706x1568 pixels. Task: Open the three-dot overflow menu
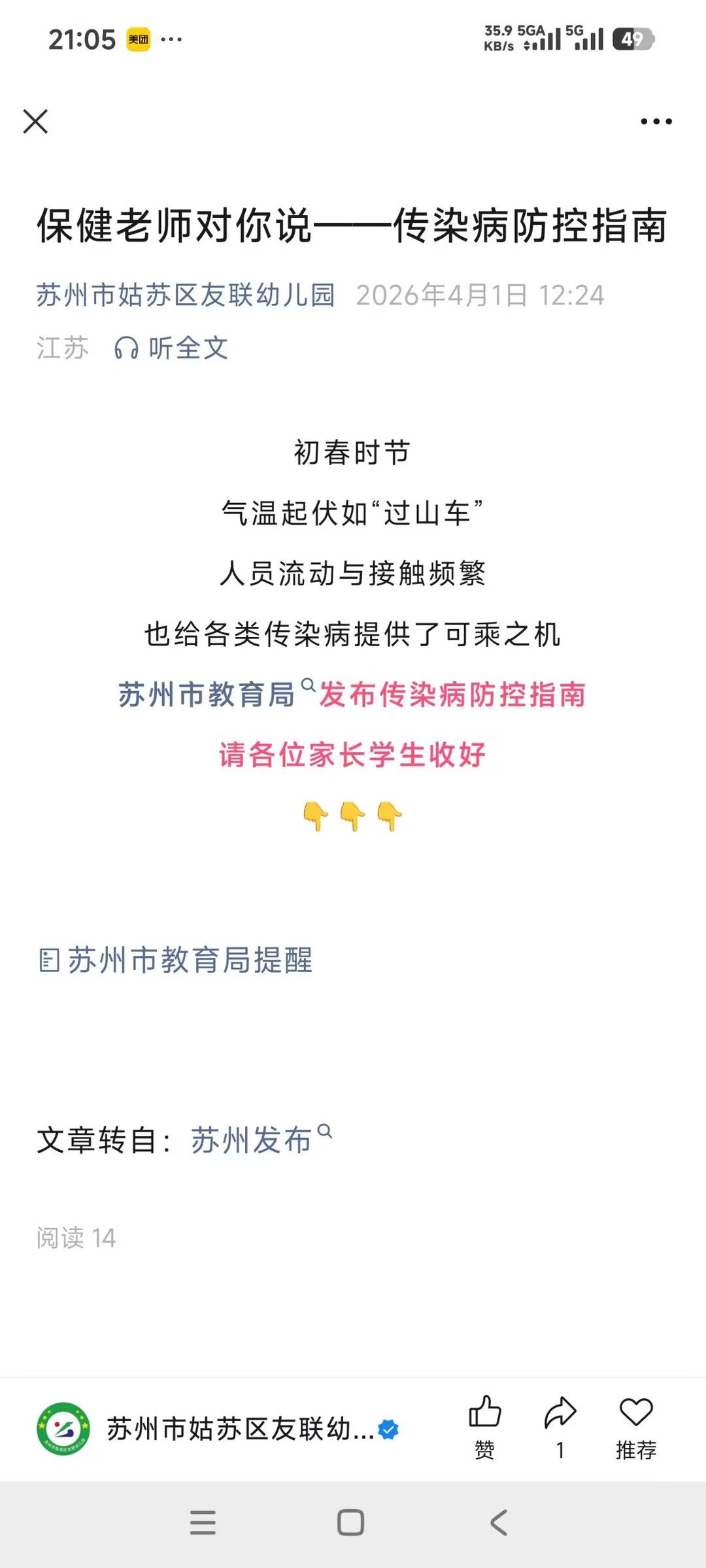point(656,122)
